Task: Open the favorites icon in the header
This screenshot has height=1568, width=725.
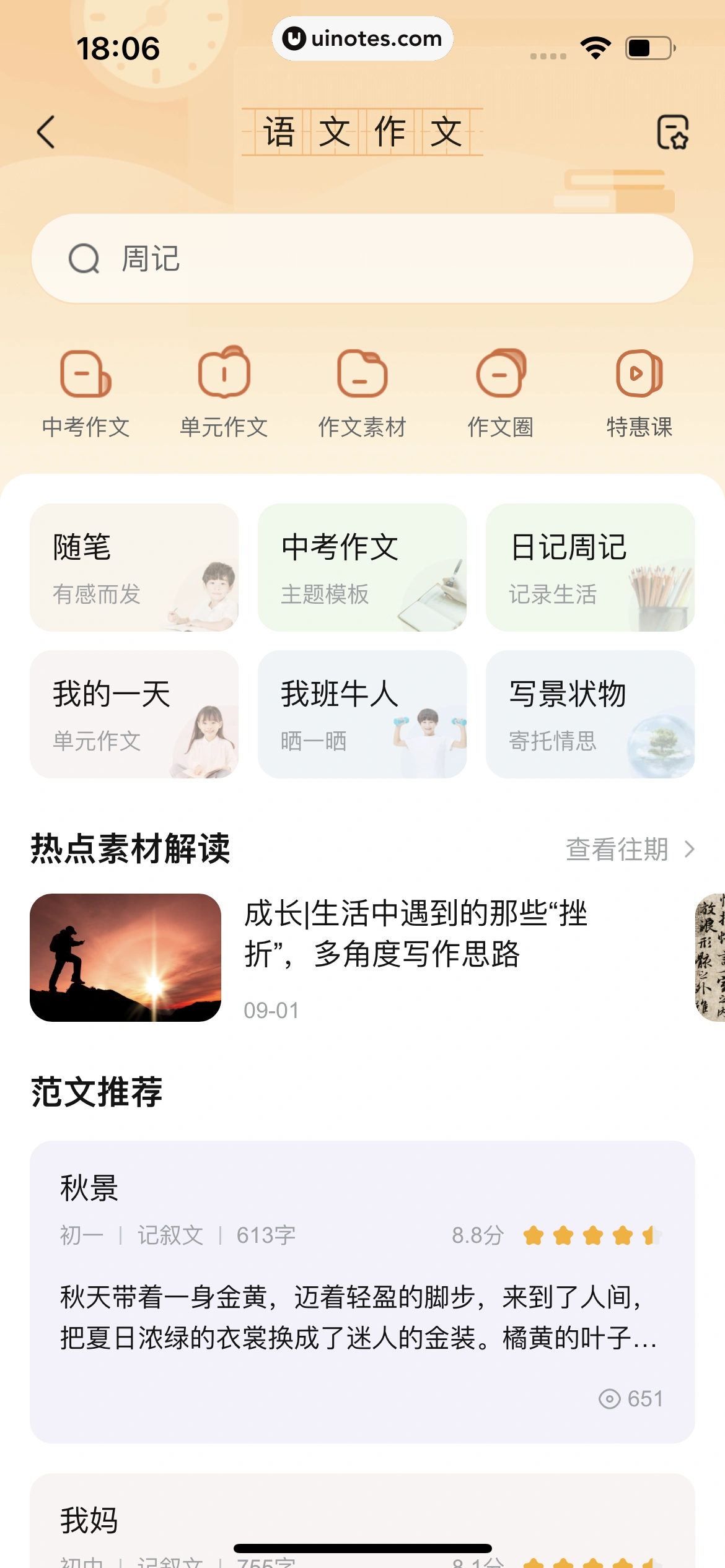Action: (x=672, y=132)
